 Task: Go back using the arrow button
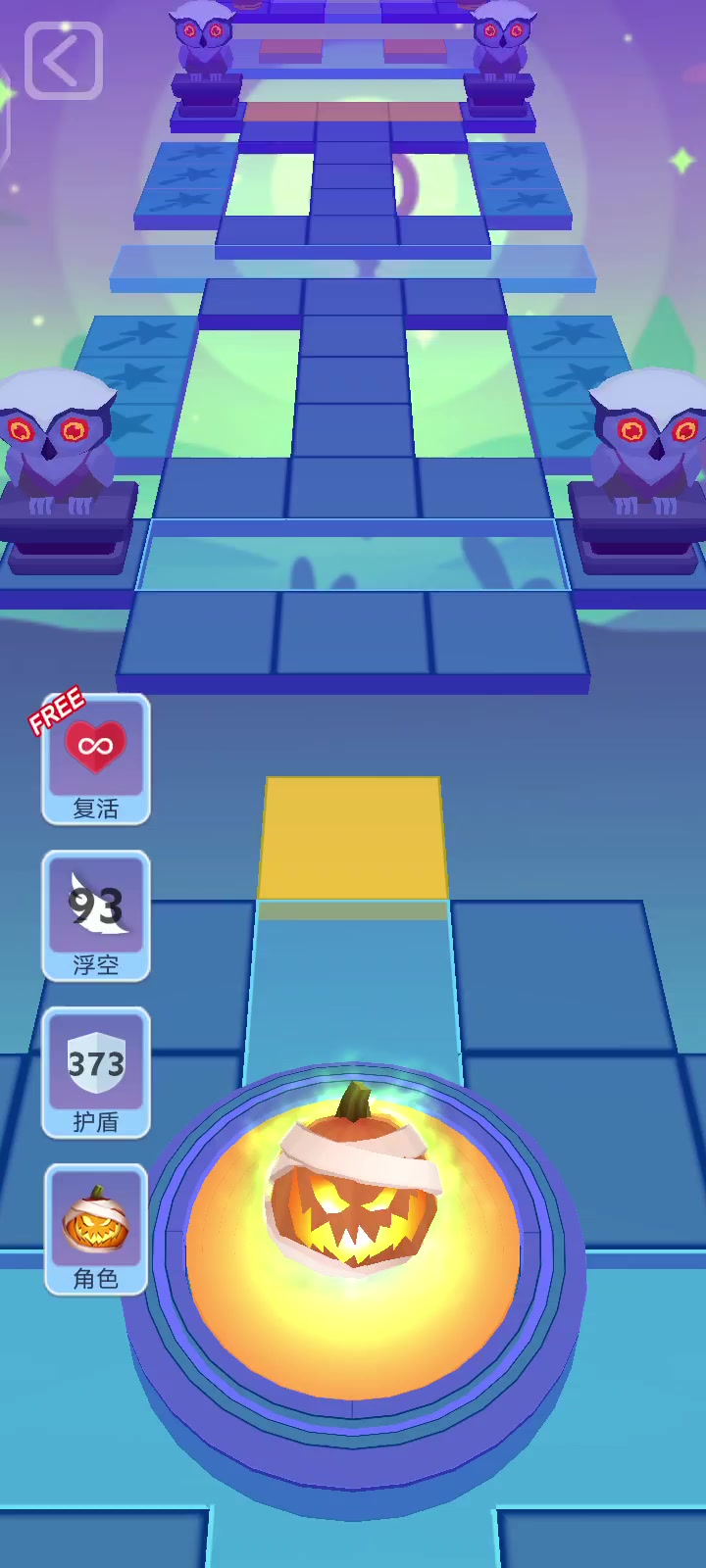click(x=64, y=62)
